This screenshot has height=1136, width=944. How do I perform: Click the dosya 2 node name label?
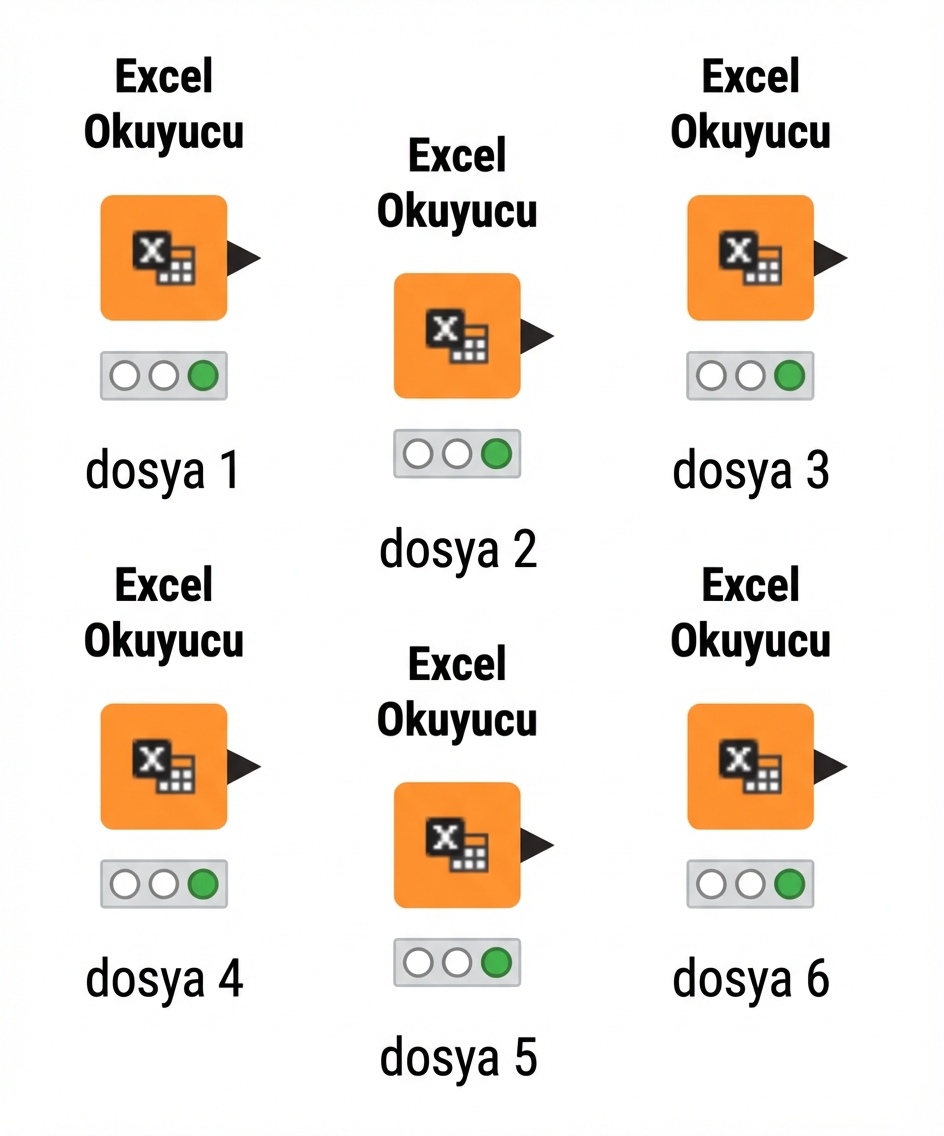[457, 548]
